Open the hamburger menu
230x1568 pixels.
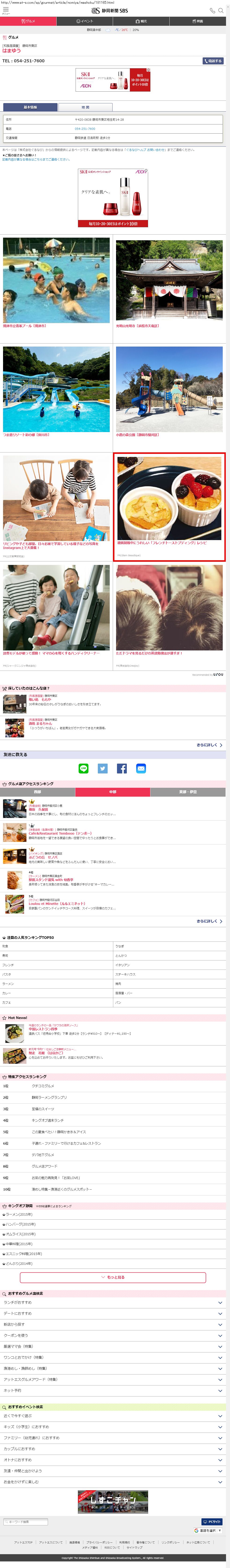[x=5, y=10]
